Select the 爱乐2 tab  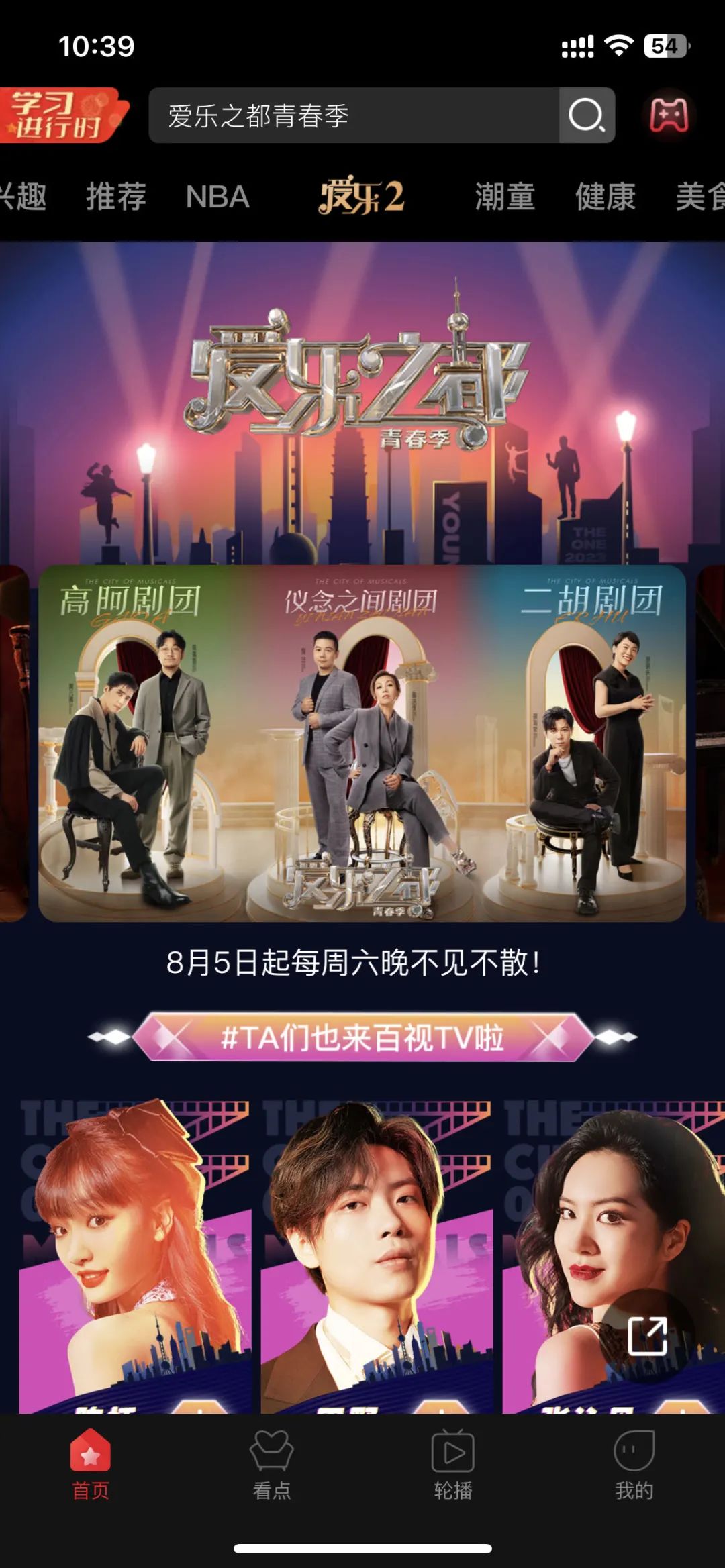click(x=362, y=197)
